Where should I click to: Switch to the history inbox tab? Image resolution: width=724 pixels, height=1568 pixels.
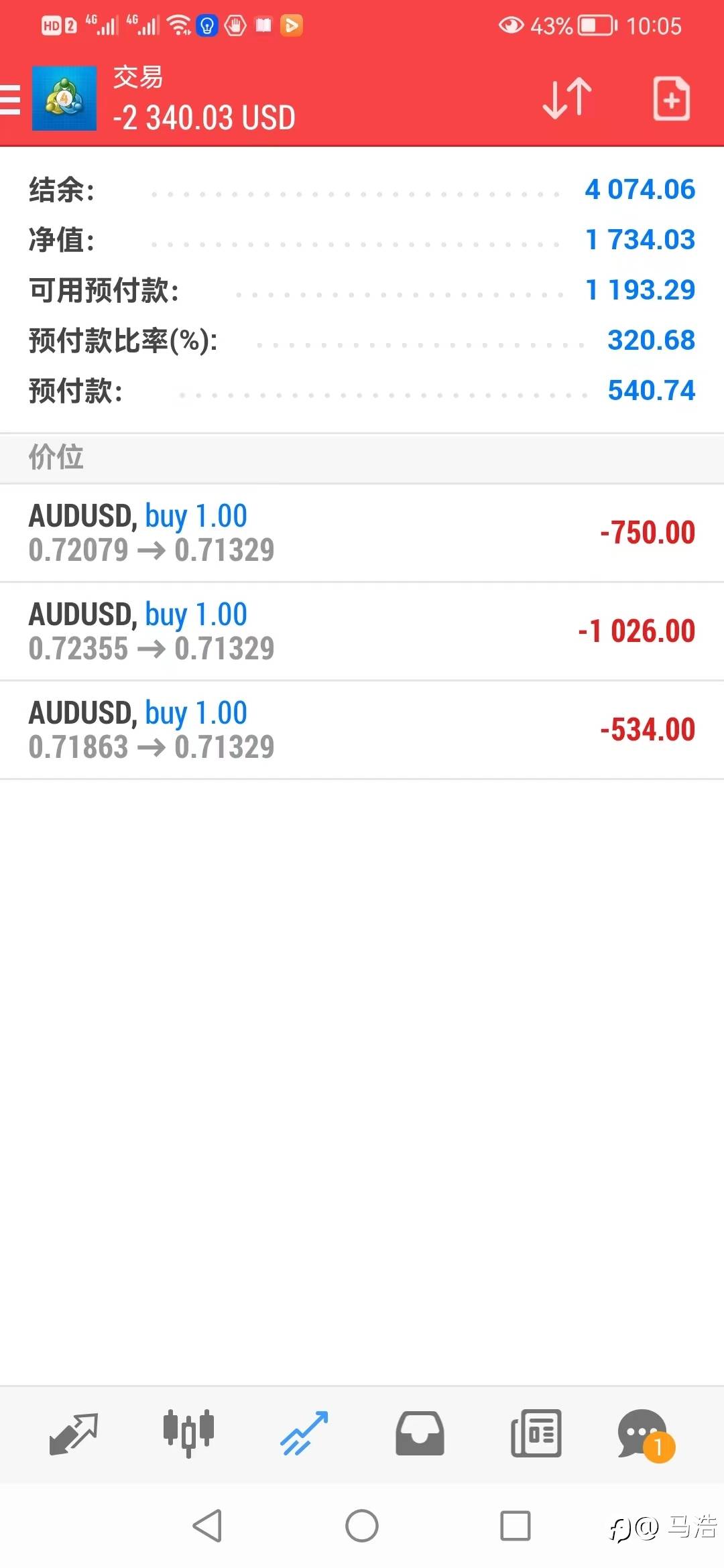(420, 1434)
